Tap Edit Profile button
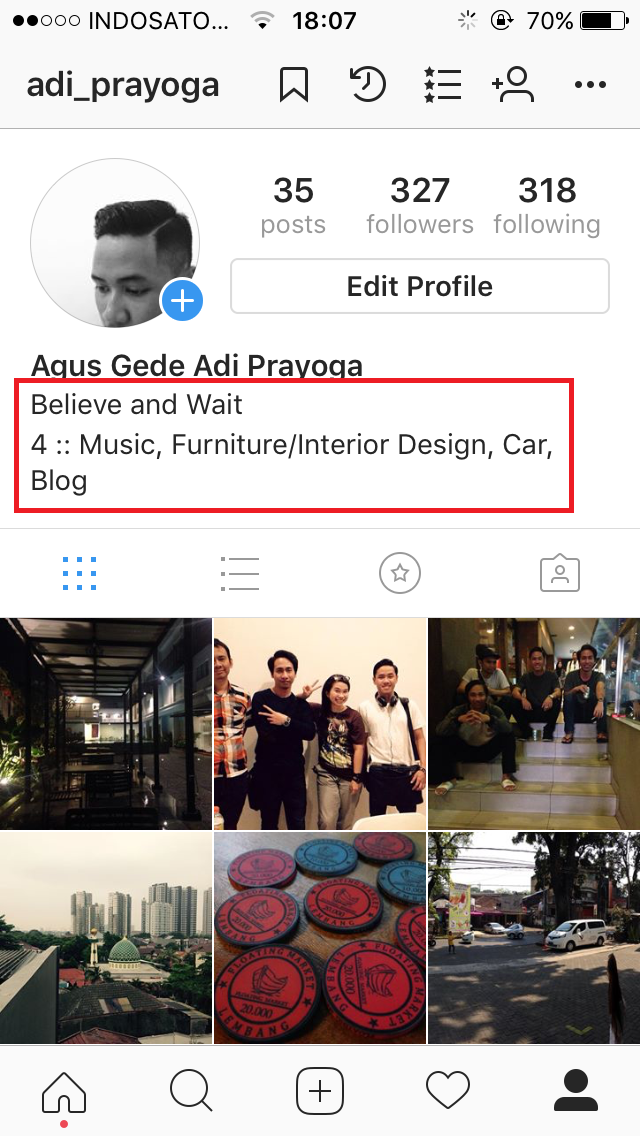Image resolution: width=640 pixels, height=1136 pixels. pyautogui.click(x=420, y=286)
